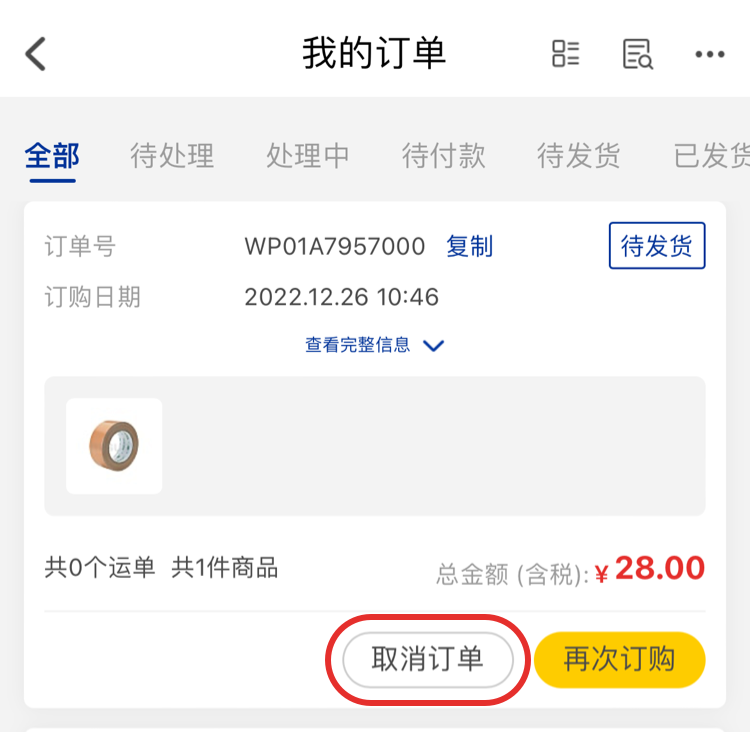The width and height of the screenshot is (750, 732).
Task: Select the 全部 tab
Action: (x=52, y=156)
